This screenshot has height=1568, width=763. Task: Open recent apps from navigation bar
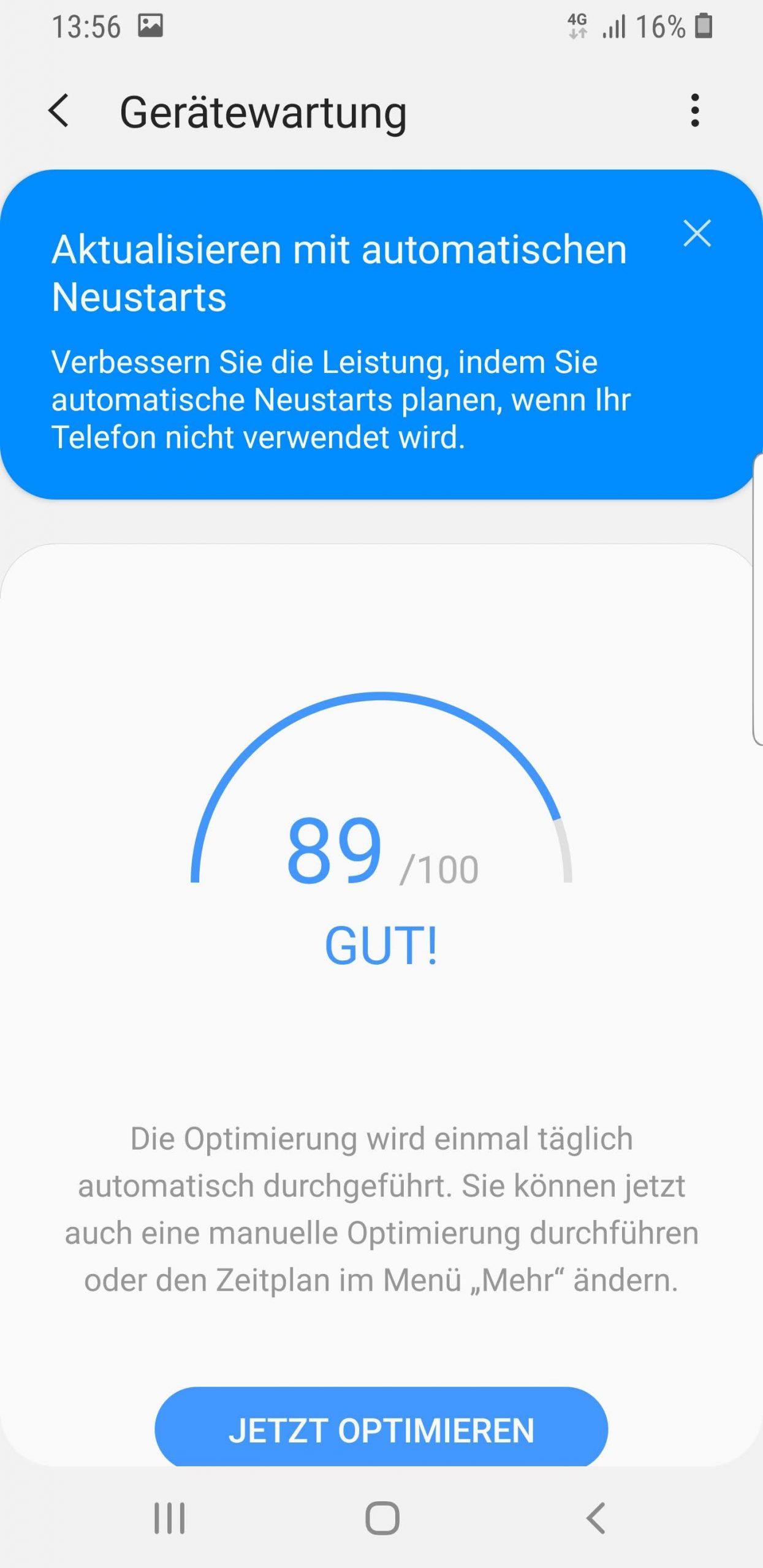coord(169,1518)
